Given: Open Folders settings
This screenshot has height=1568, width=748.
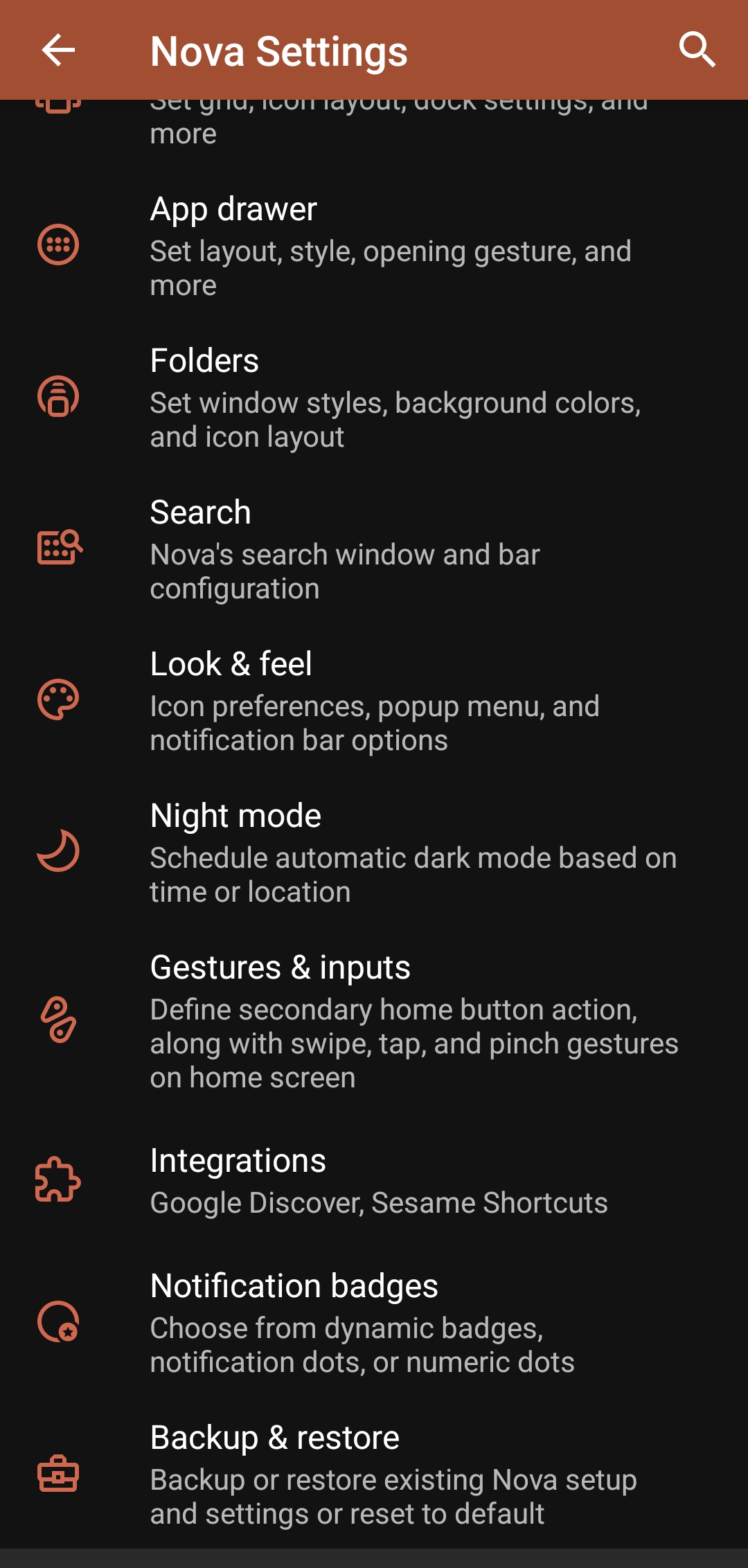Looking at the screenshot, I should click(x=374, y=398).
